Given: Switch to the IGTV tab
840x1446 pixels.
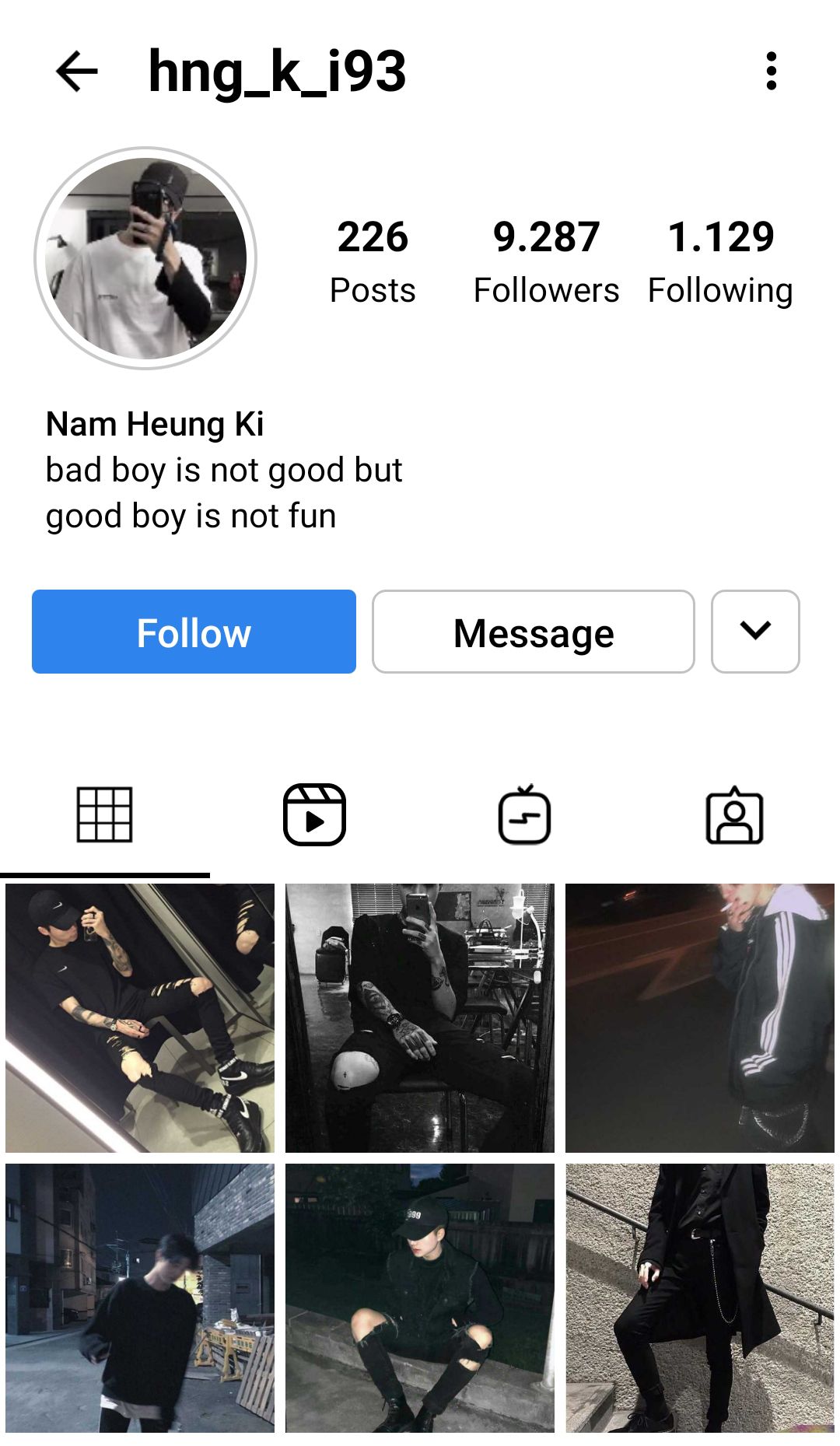Looking at the screenshot, I should point(524,815).
